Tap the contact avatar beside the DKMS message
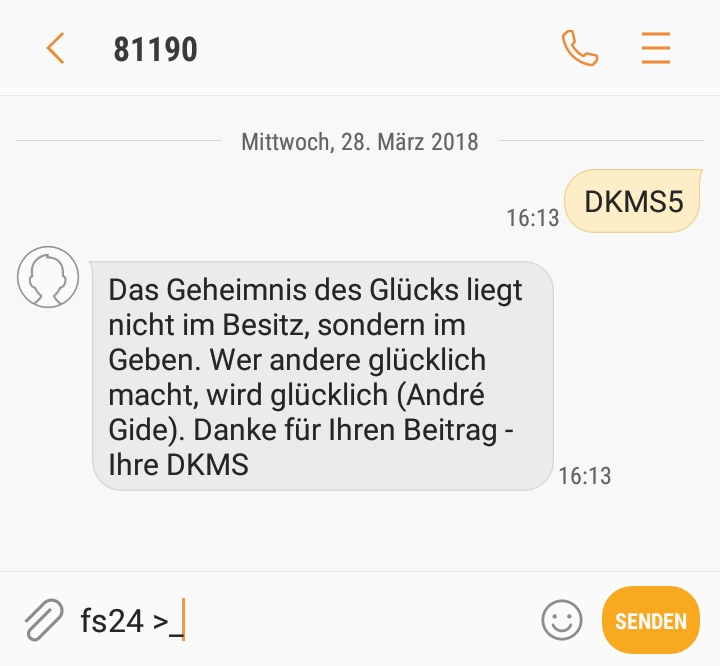720x666 pixels. (x=48, y=277)
